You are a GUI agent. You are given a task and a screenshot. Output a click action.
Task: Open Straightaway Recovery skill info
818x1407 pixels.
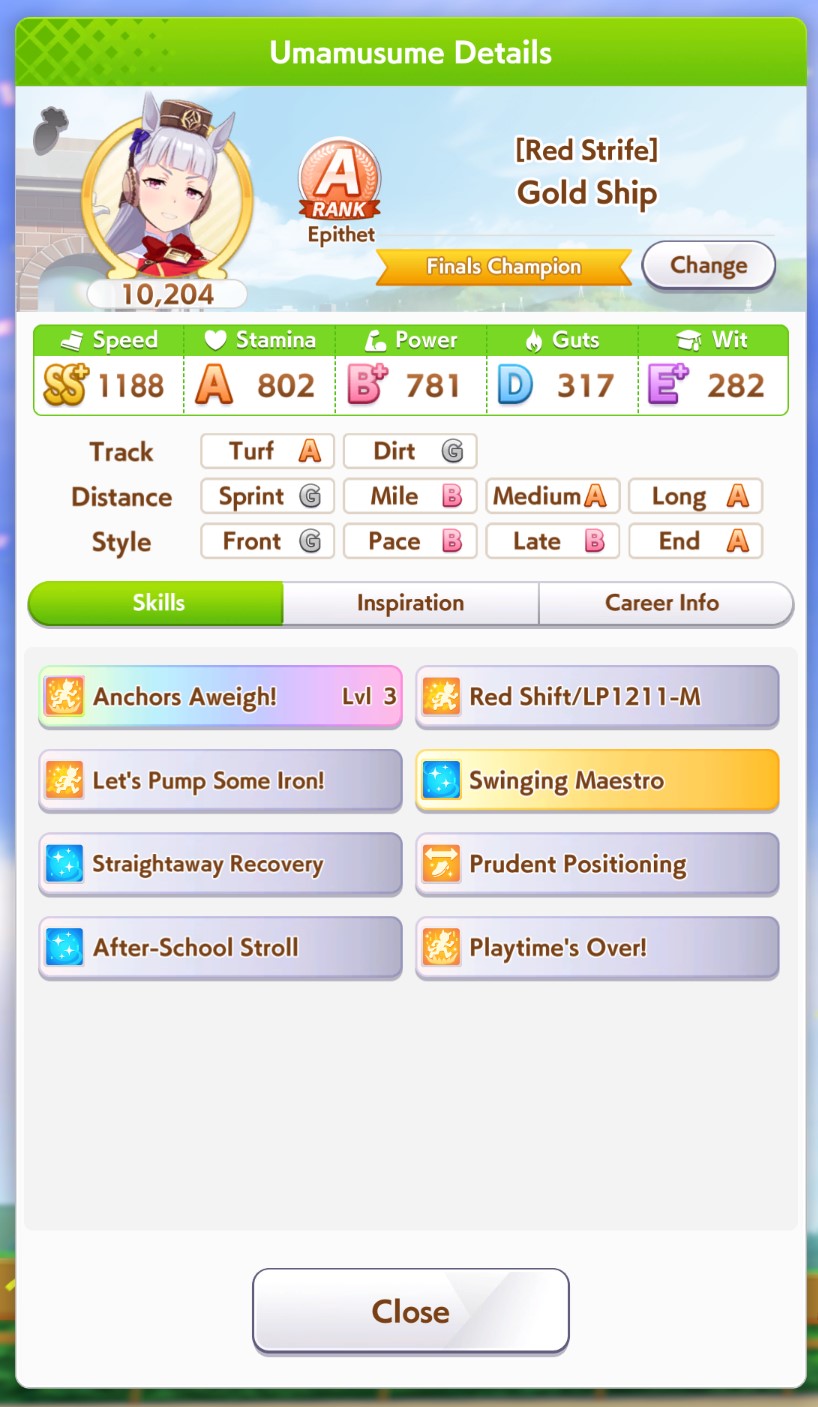pyautogui.click(x=220, y=864)
